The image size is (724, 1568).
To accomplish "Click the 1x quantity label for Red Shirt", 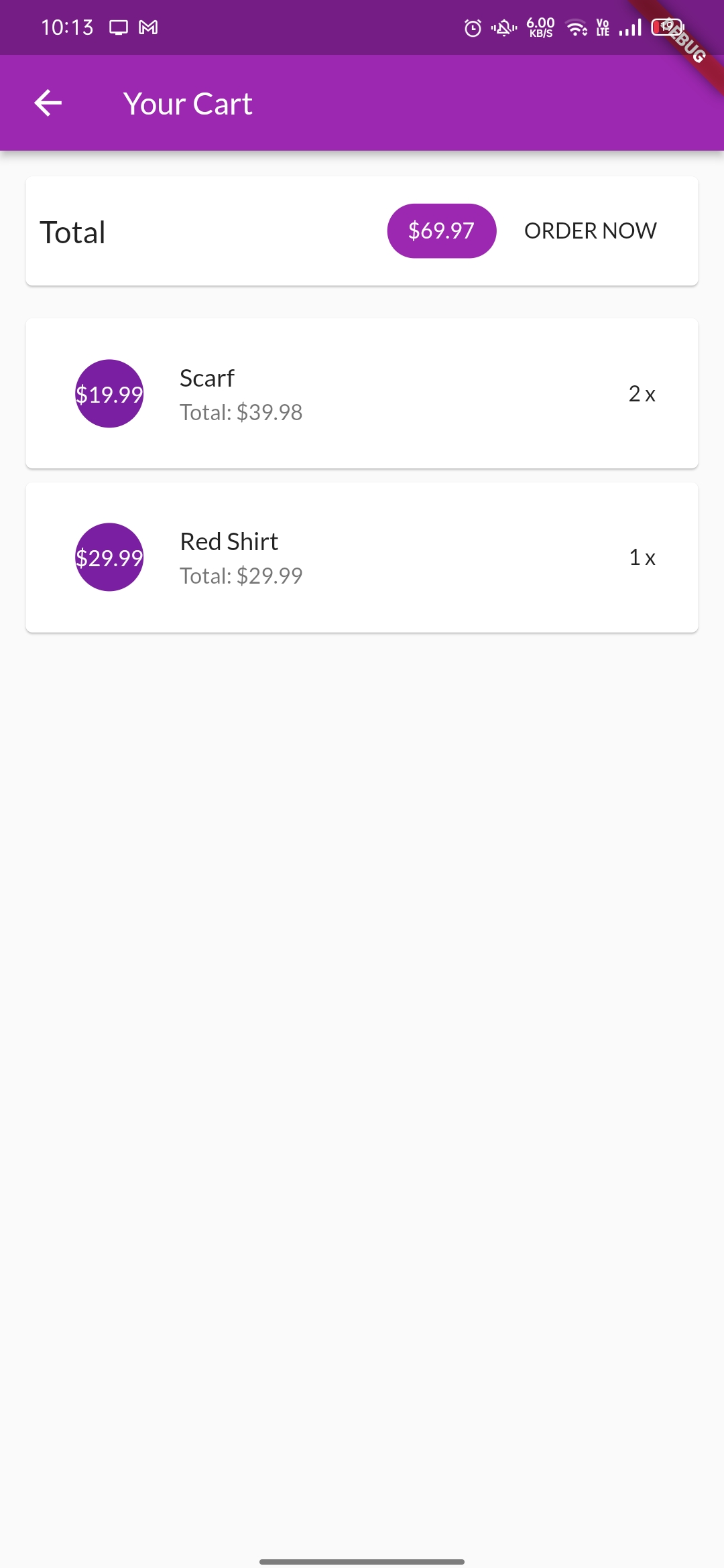I will (x=642, y=557).
